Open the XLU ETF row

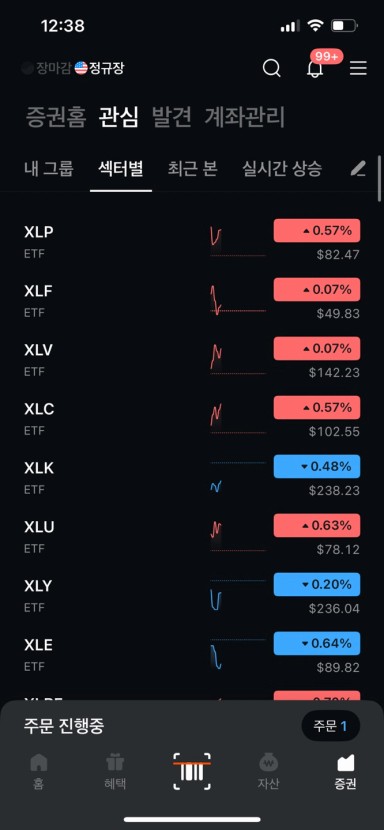[192, 537]
